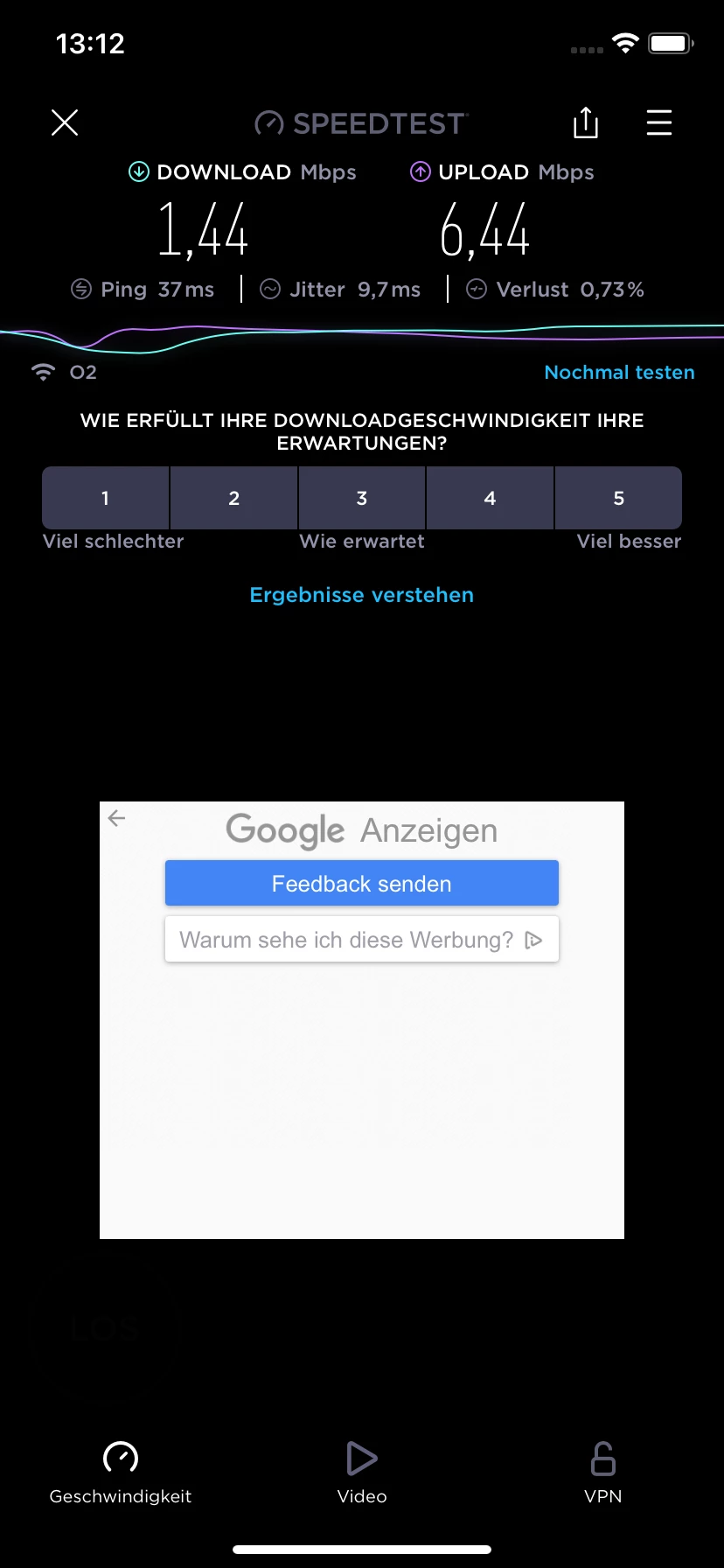Open Ergebnisse verstehen link

click(362, 595)
